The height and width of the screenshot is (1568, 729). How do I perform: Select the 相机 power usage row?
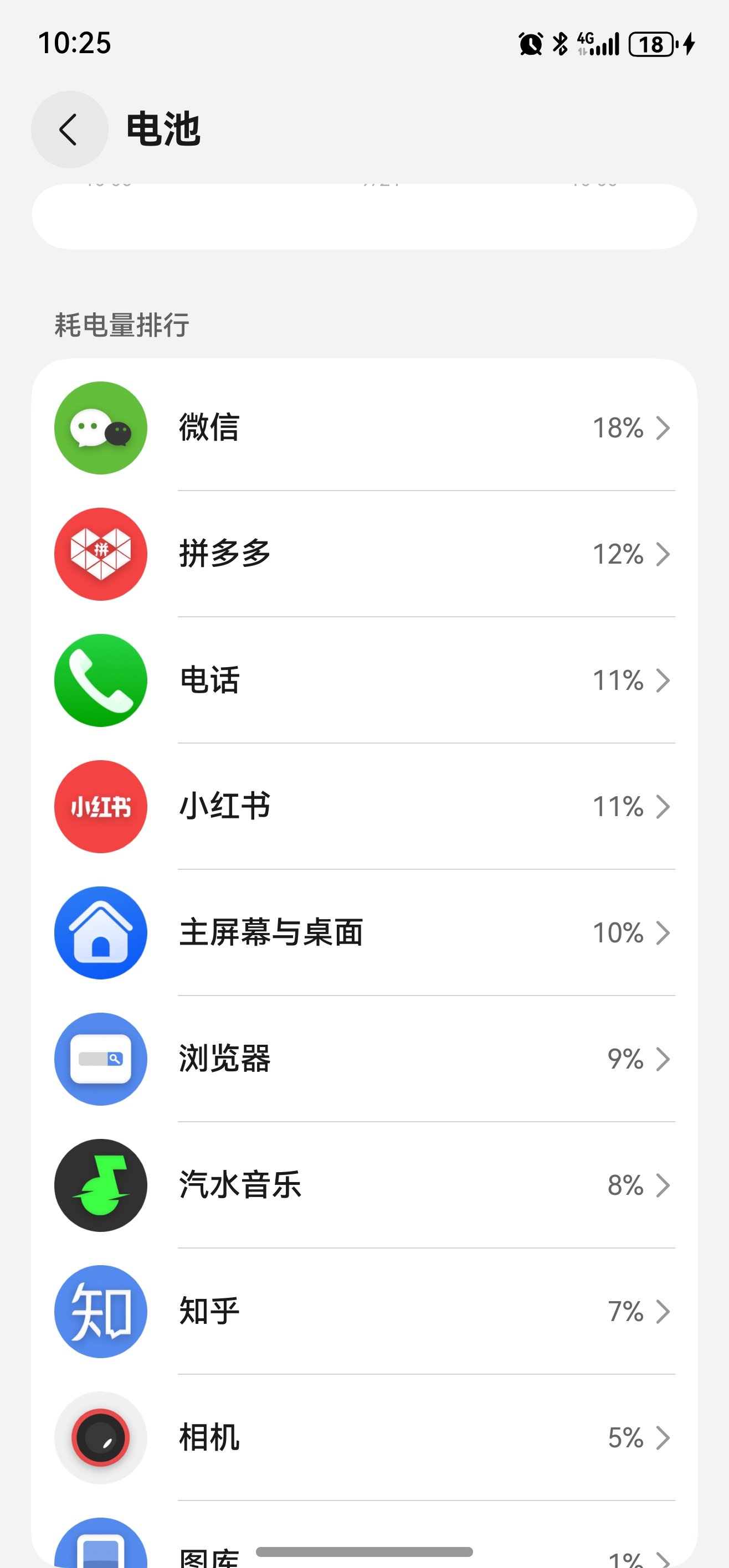364,1438
